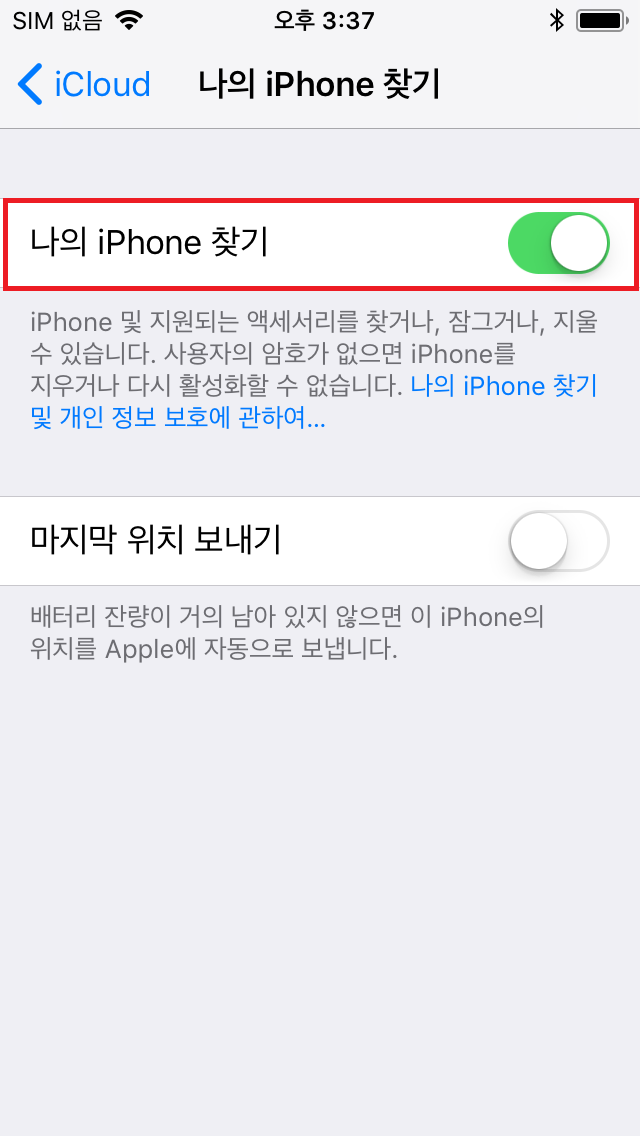The height and width of the screenshot is (1136, 640).
Task: Turn off the 나의 iPhone 찾기 switch
Action: (x=558, y=243)
